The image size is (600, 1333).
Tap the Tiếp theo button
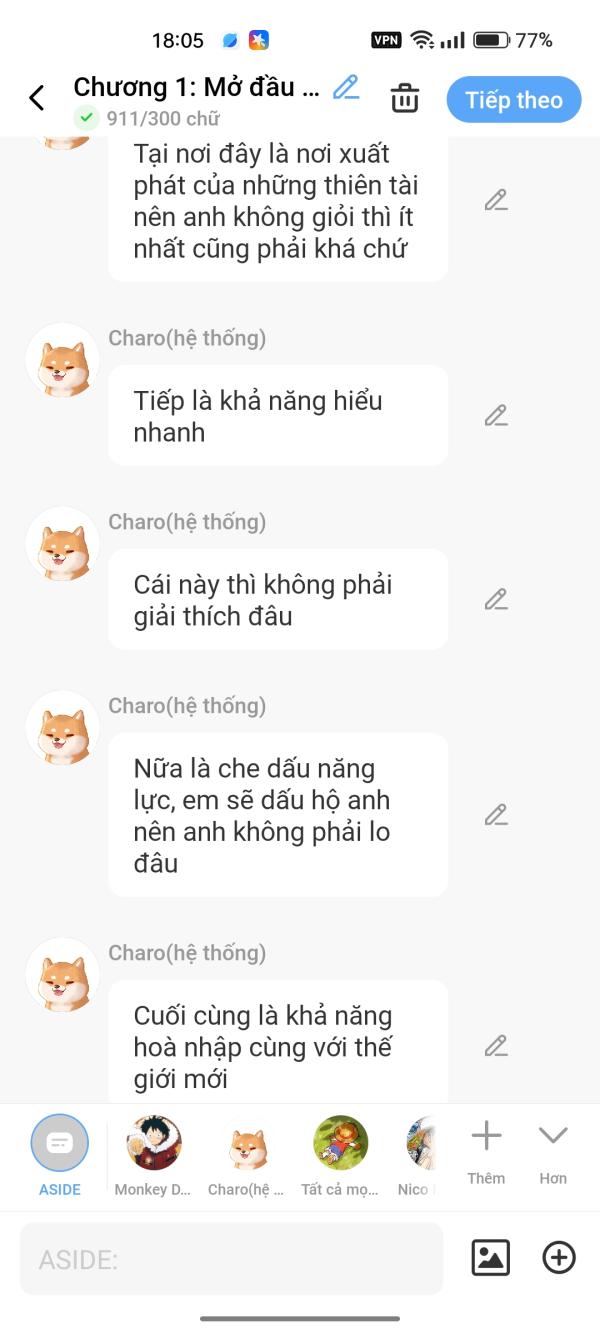click(513, 100)
